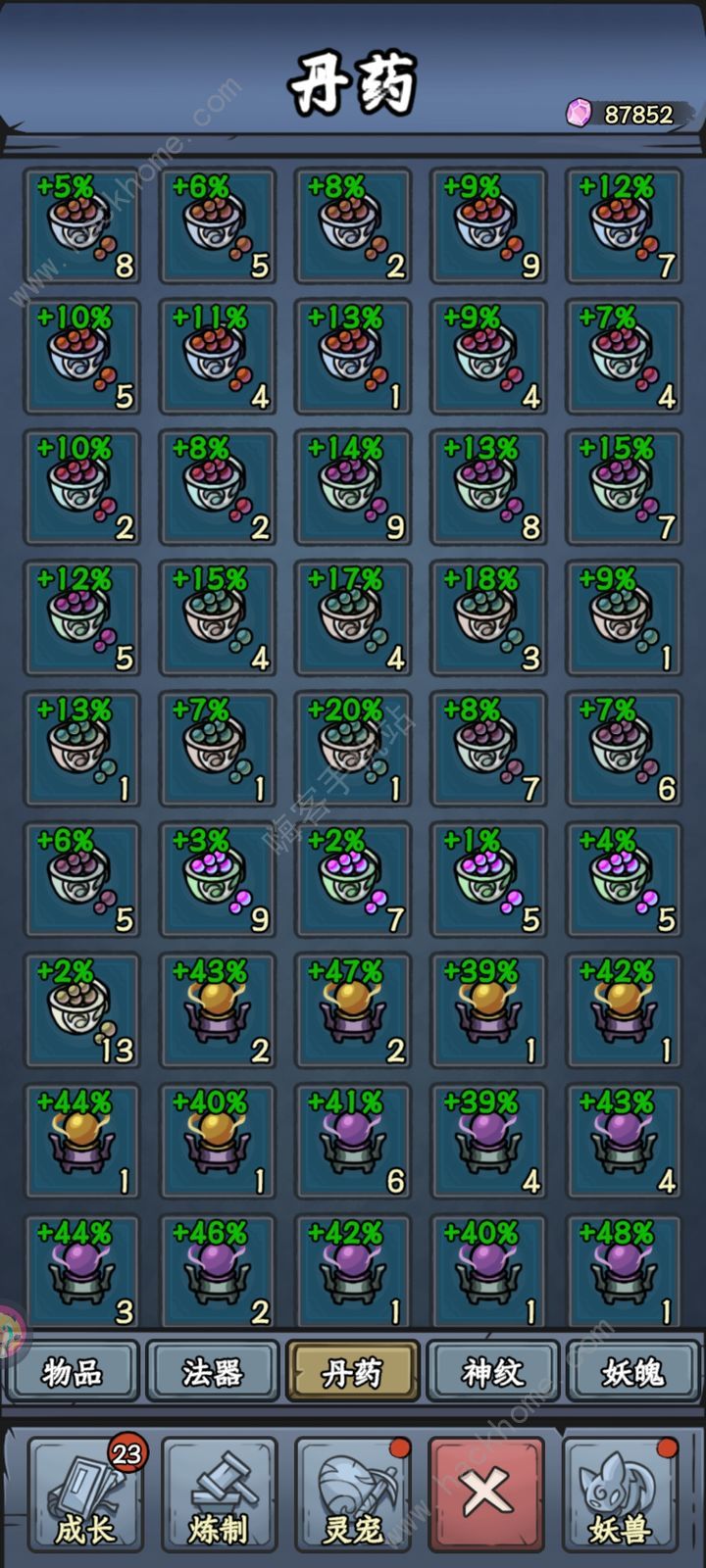This screenshot has width=706, height=1568.
Task: Select the +20% pill bowl
Action: tap(353, 750)
